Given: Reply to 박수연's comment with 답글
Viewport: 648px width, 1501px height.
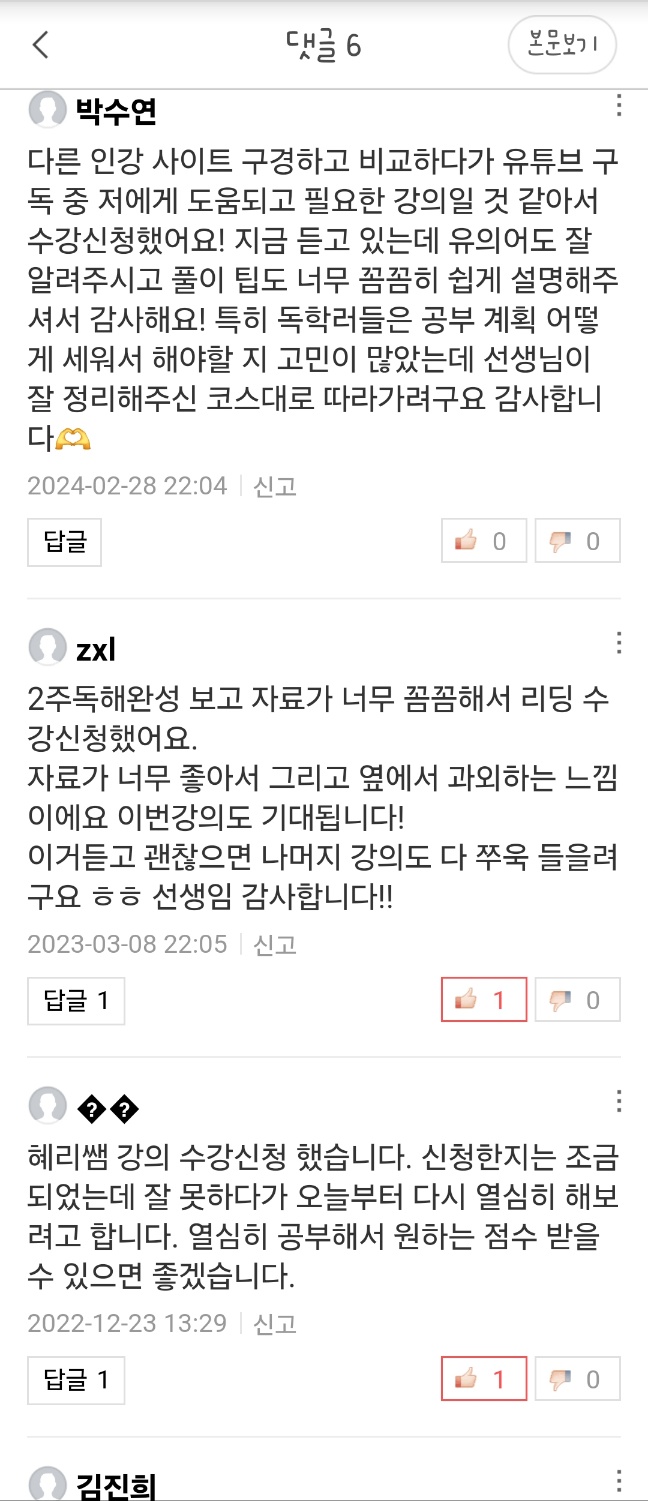Looking at the screenshot, I should pyautogui.click(x=65, y=542).
